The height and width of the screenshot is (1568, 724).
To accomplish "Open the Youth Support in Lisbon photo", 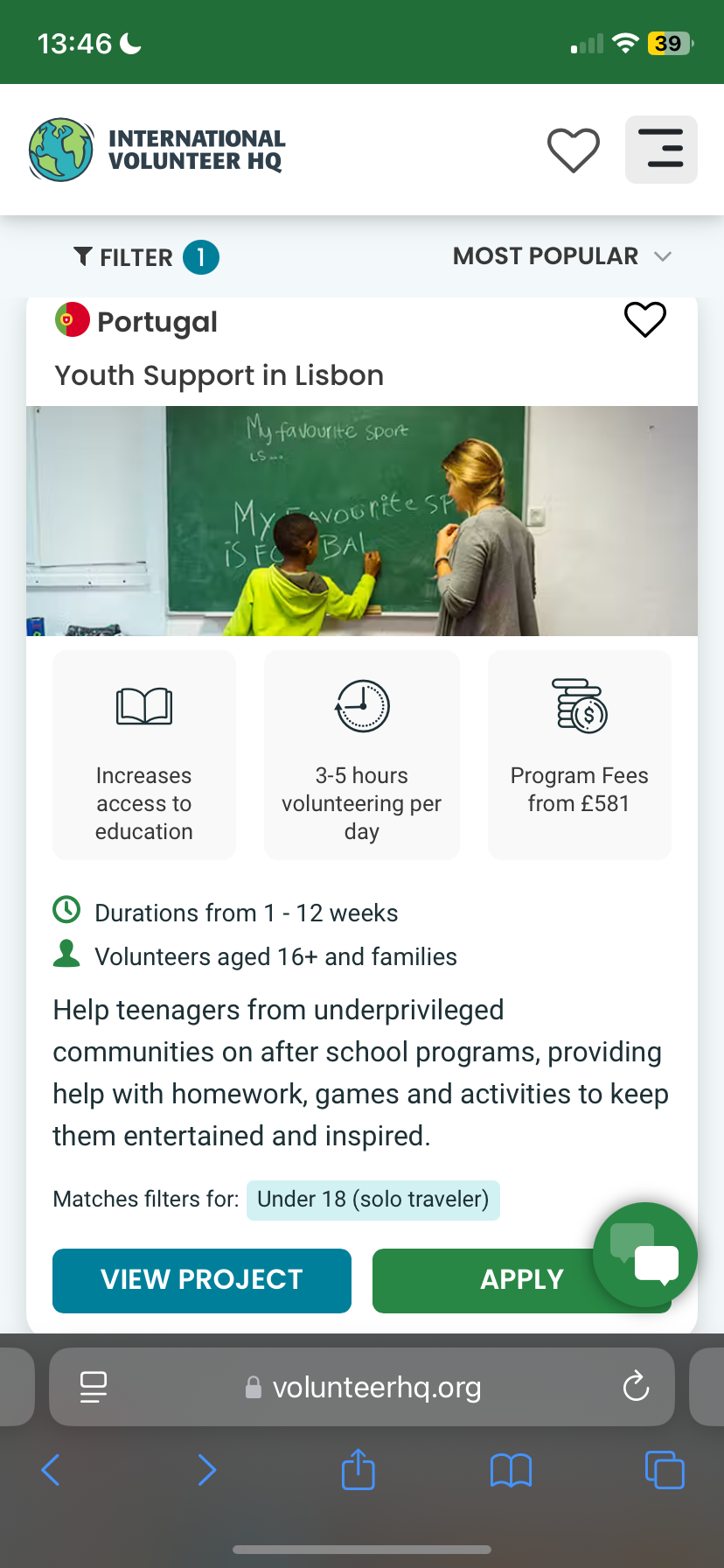I will (x=362, y=521).
